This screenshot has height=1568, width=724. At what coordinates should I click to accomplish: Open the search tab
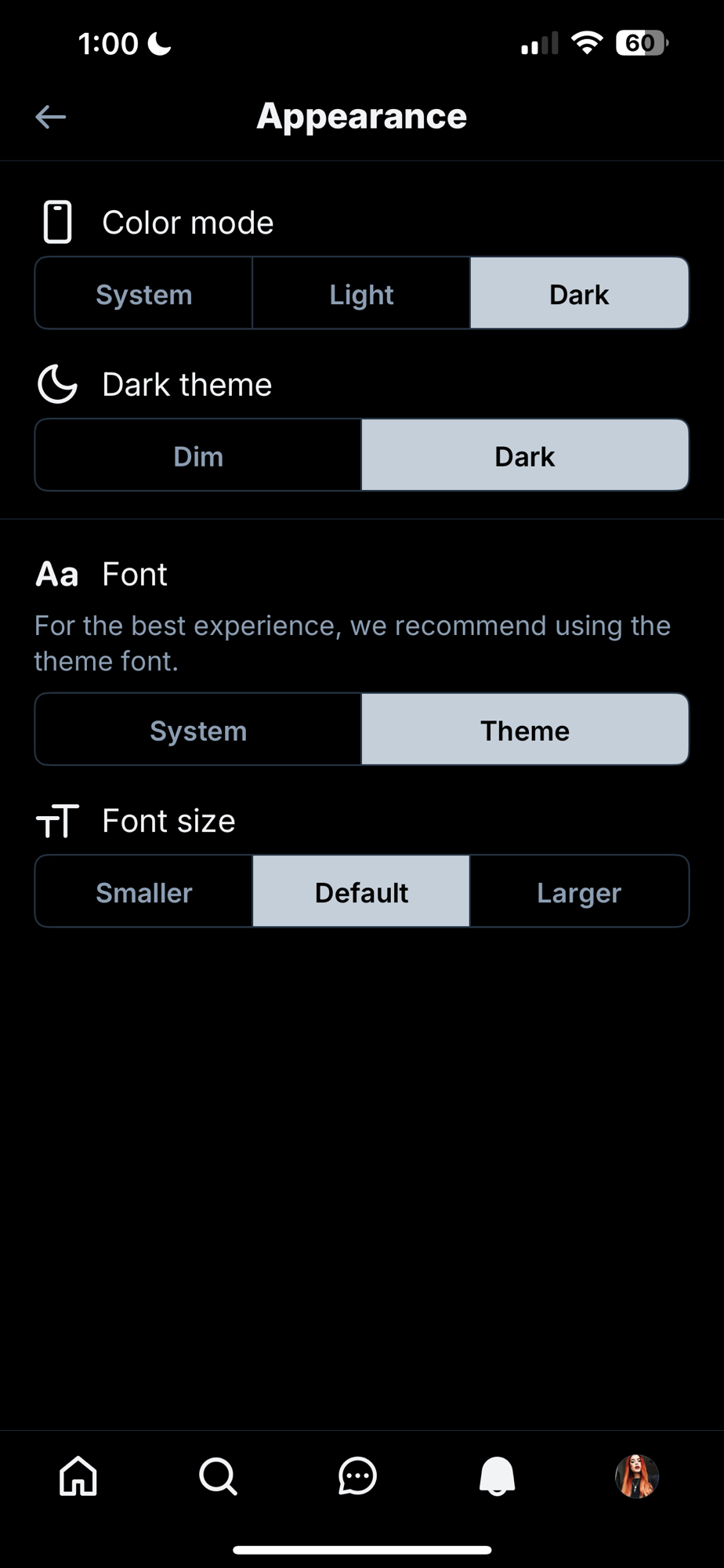coord(218,1476)
